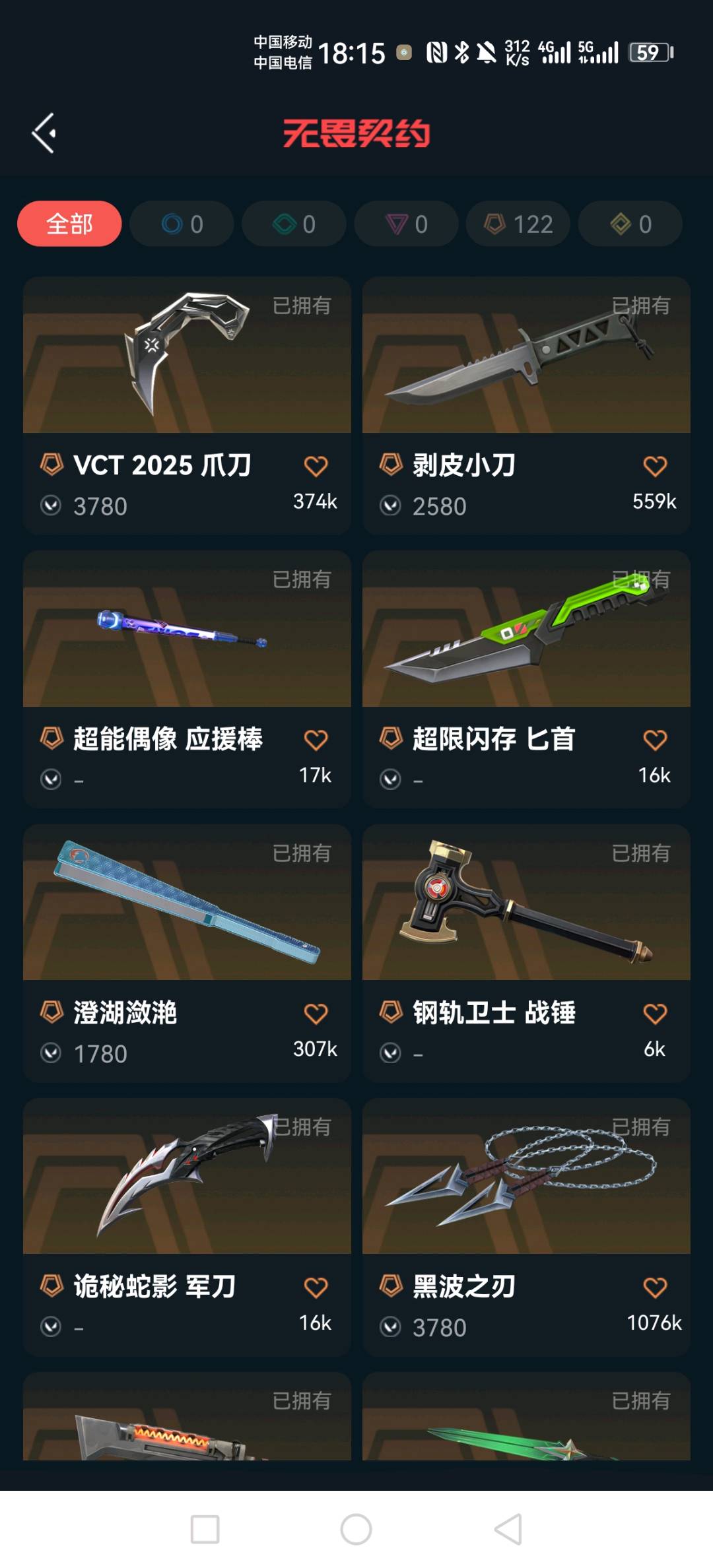Filter by the blue circle rarity chip
The image size is (713, 1568).
pyautogui.click(x=182, y=224)
